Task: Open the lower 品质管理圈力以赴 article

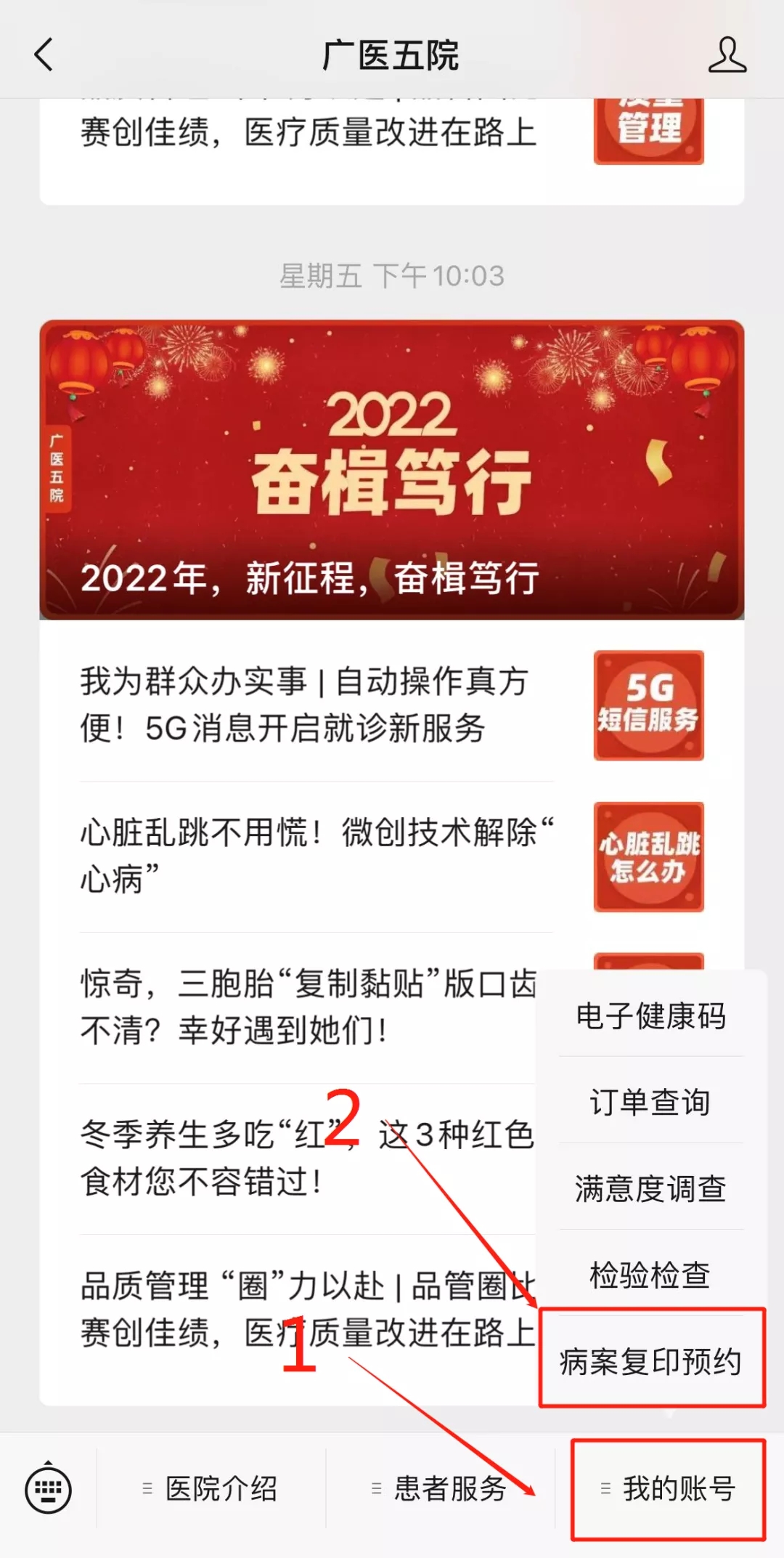Action: (x=305, y=1309)
